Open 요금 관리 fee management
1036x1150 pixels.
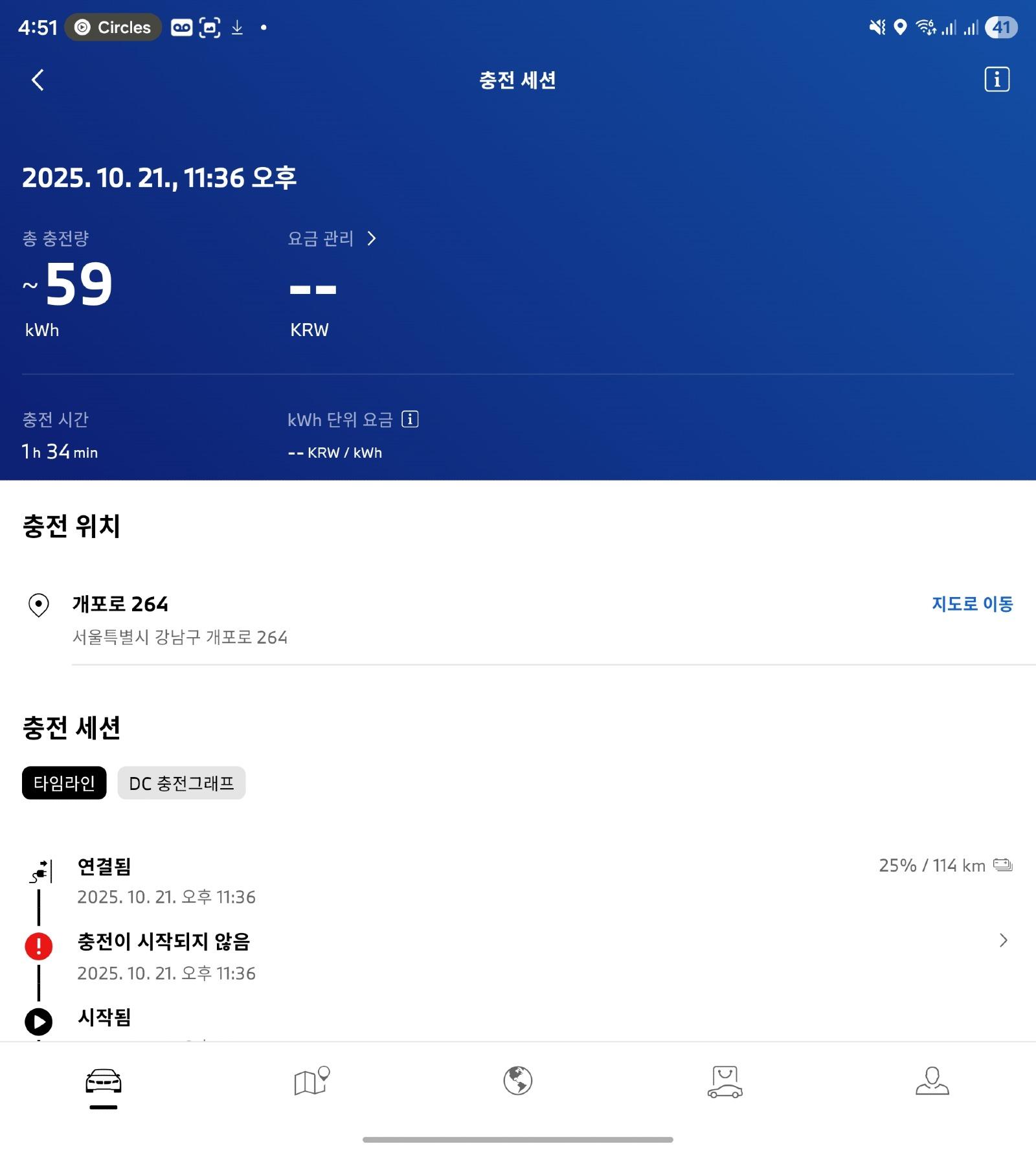(332, 239)
